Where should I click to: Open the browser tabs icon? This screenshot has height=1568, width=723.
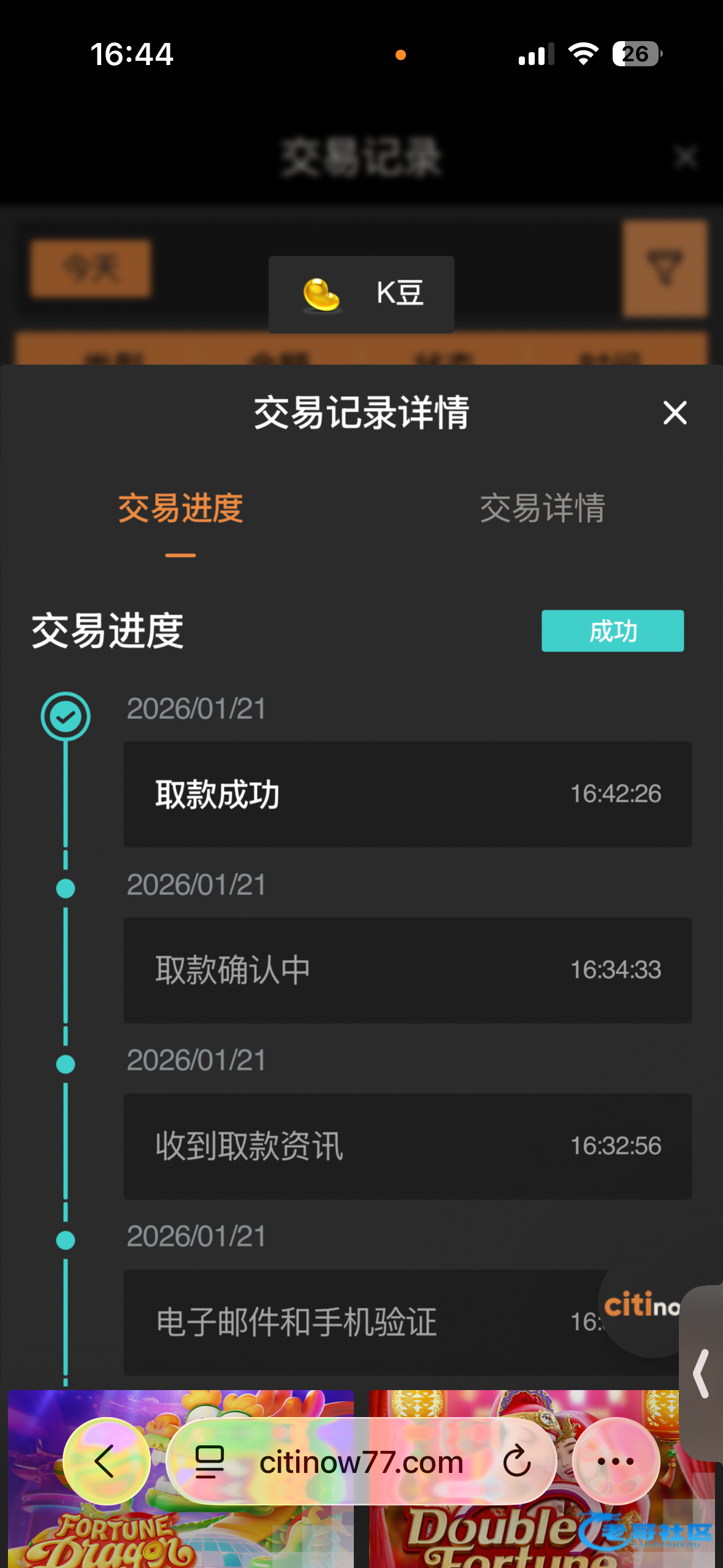coord(209,1461)
